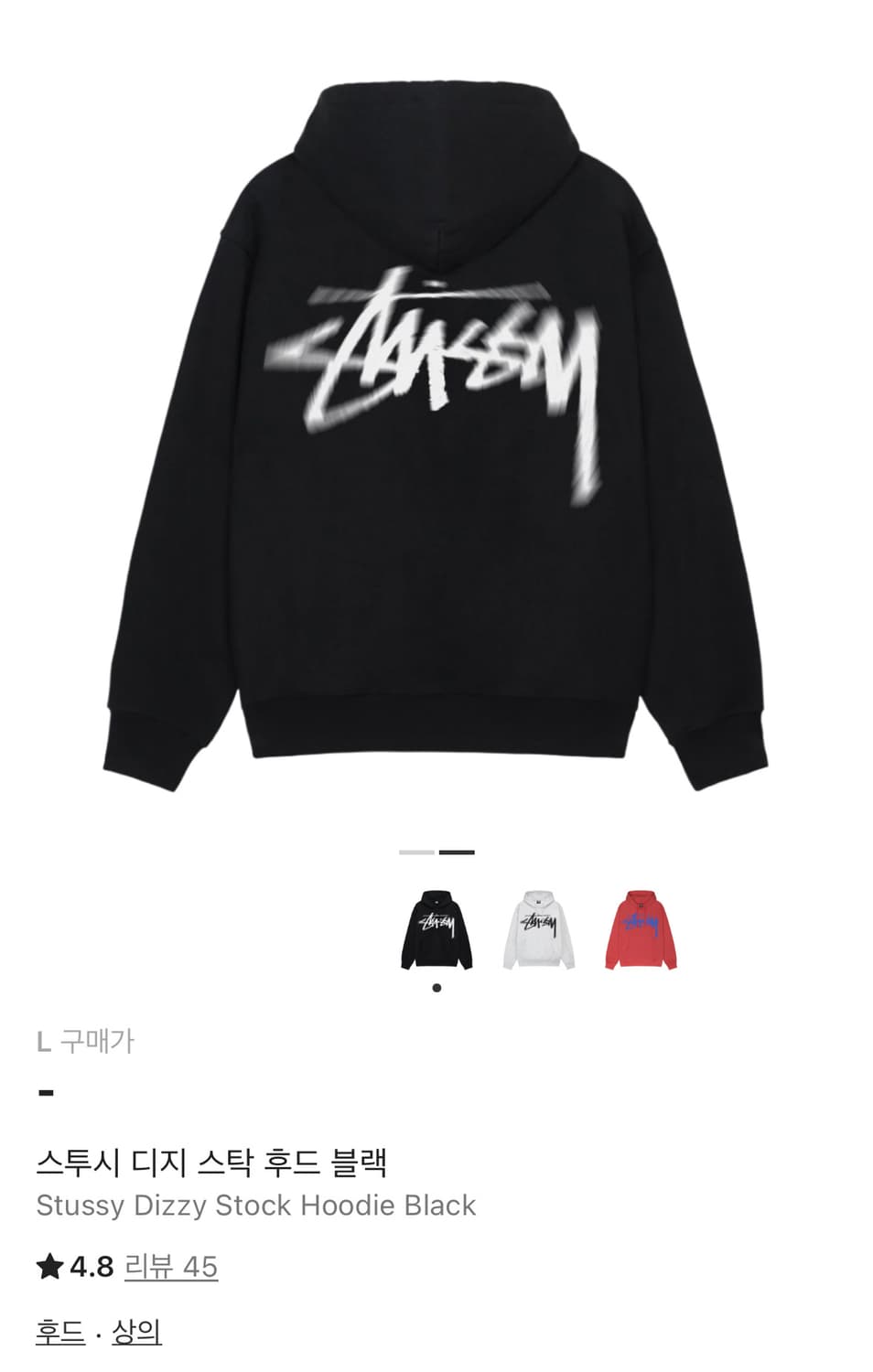
Task: Click the 4.8 rating score
Action: [90, 1267]
